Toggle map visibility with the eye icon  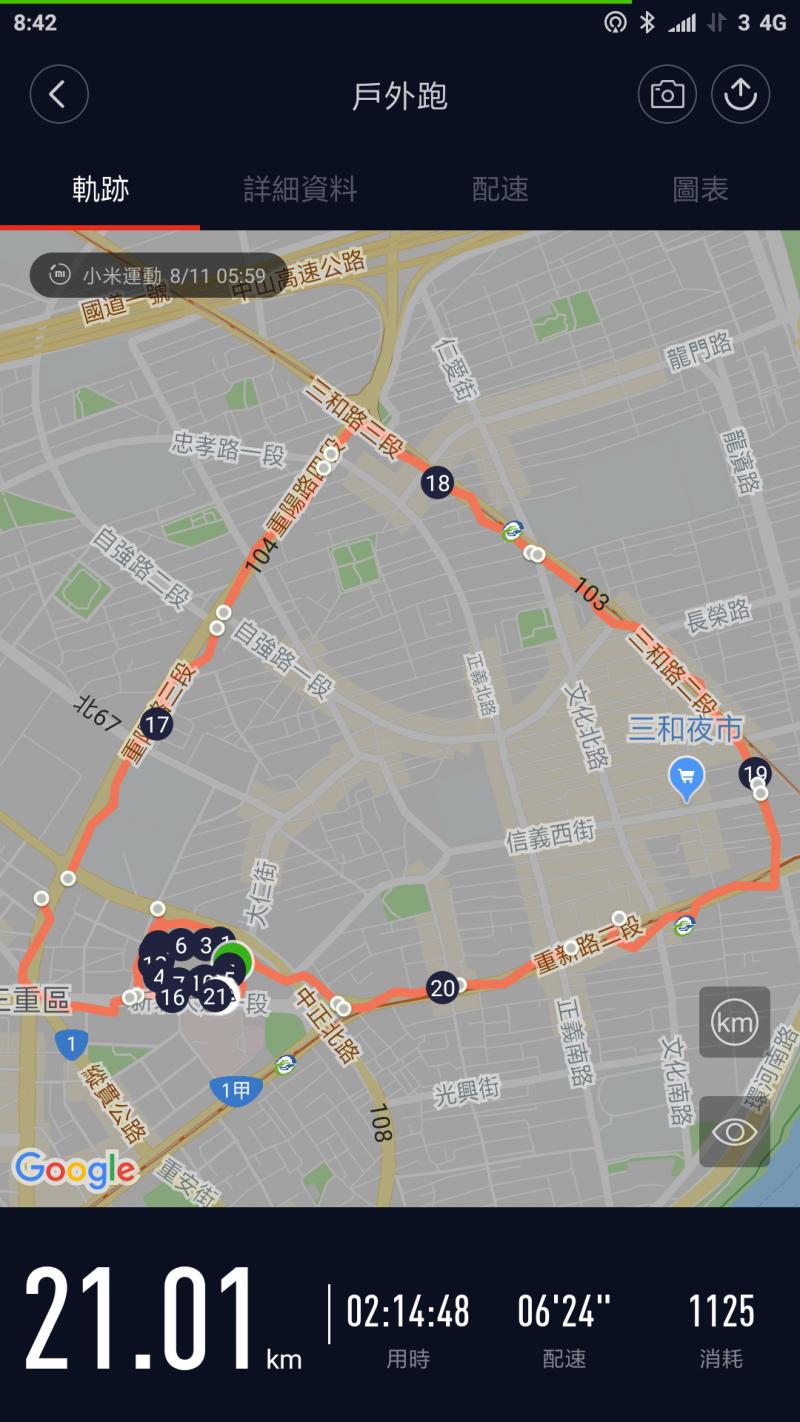[x=734, y=1131]
